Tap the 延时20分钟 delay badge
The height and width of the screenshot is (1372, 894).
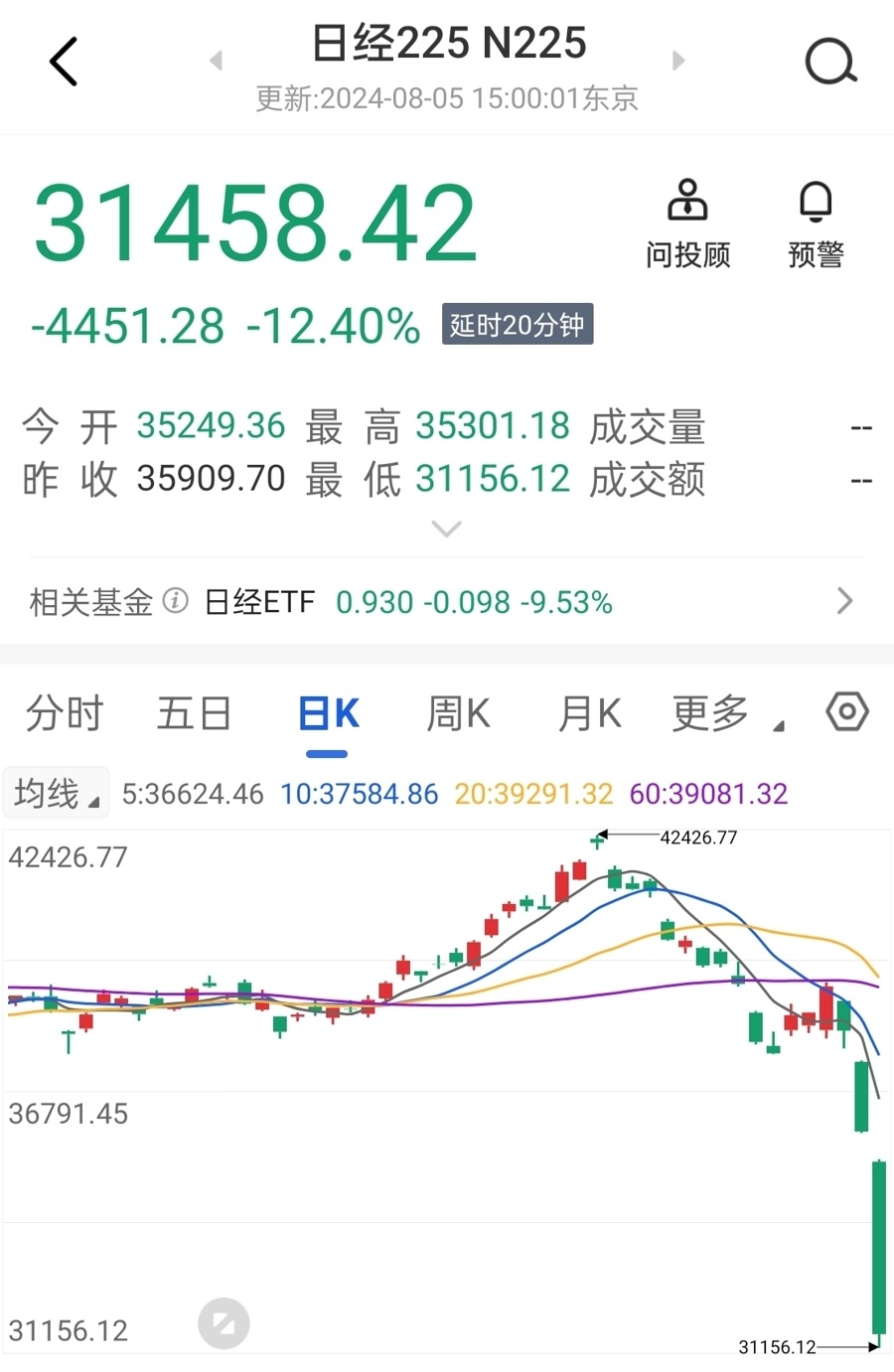pos(517,325)
